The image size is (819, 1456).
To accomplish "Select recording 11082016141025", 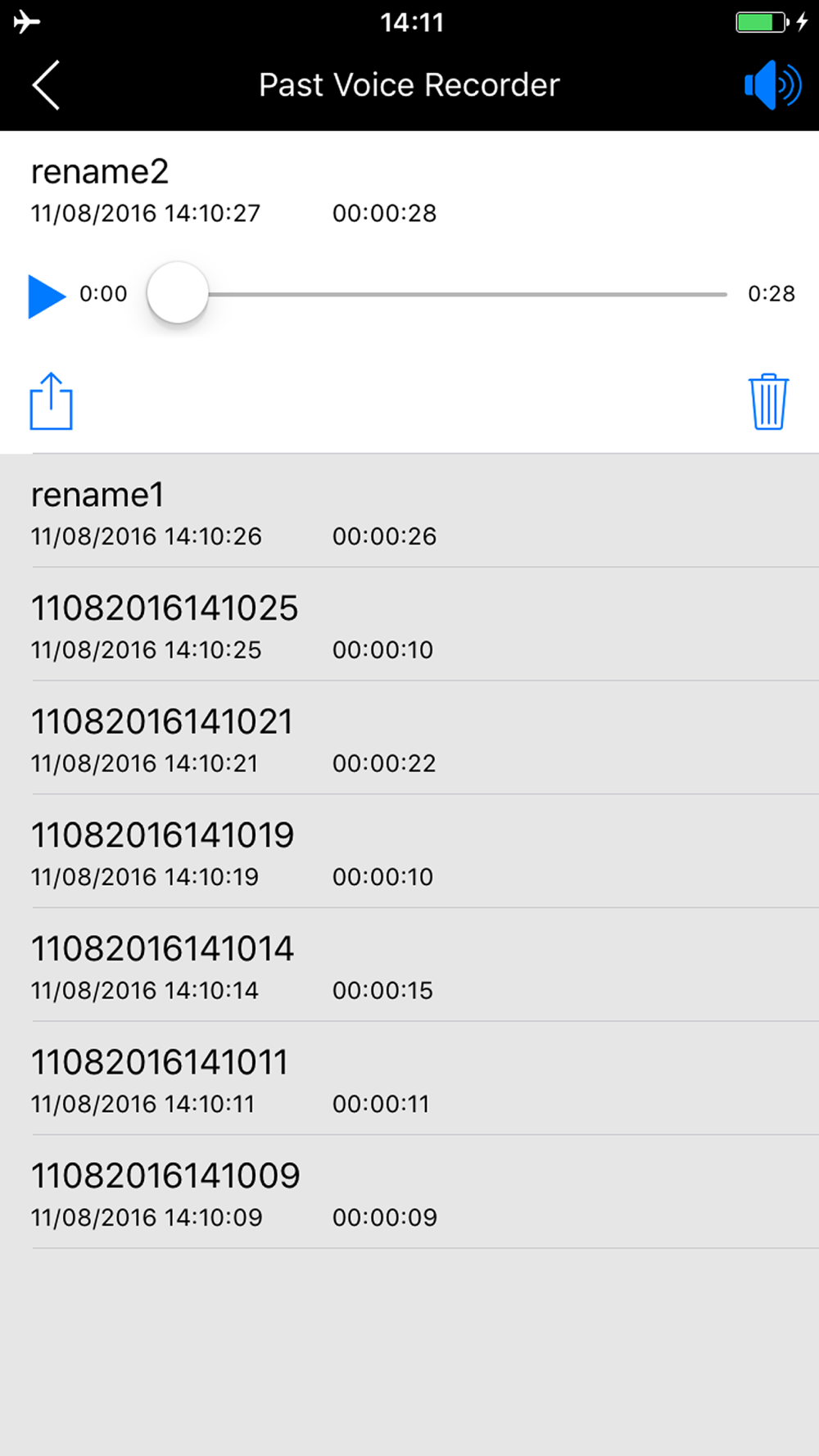I will (409, 626).
